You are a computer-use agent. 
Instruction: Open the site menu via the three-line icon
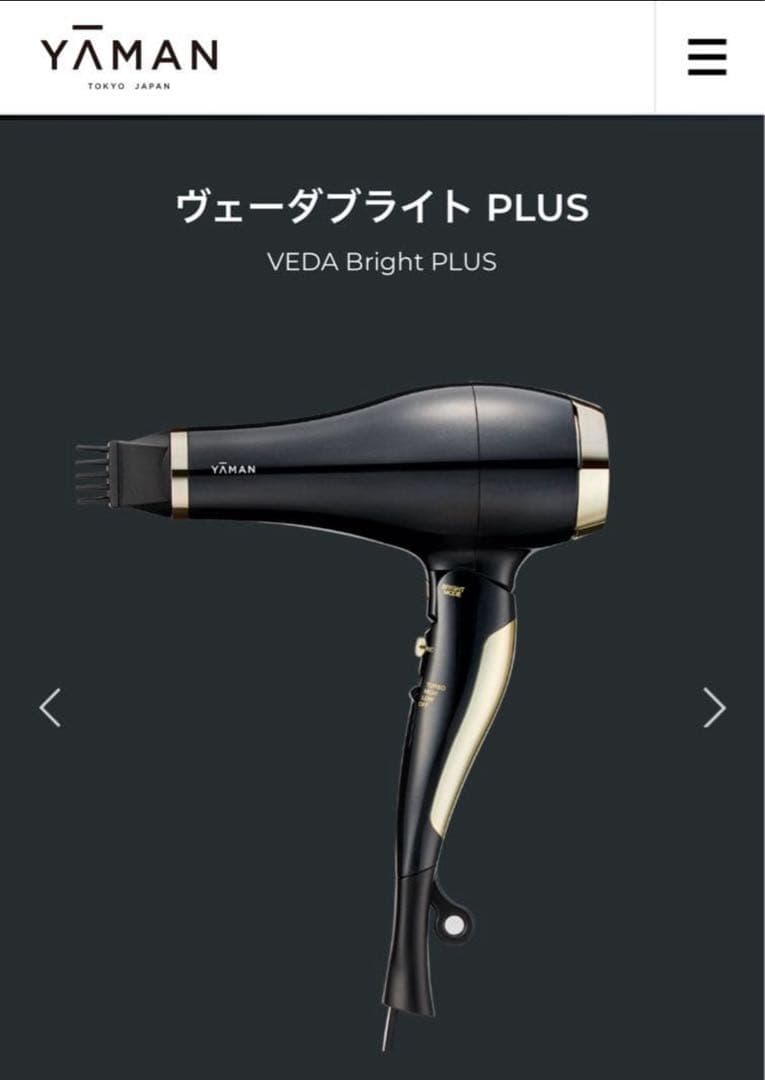coord(707,58)
